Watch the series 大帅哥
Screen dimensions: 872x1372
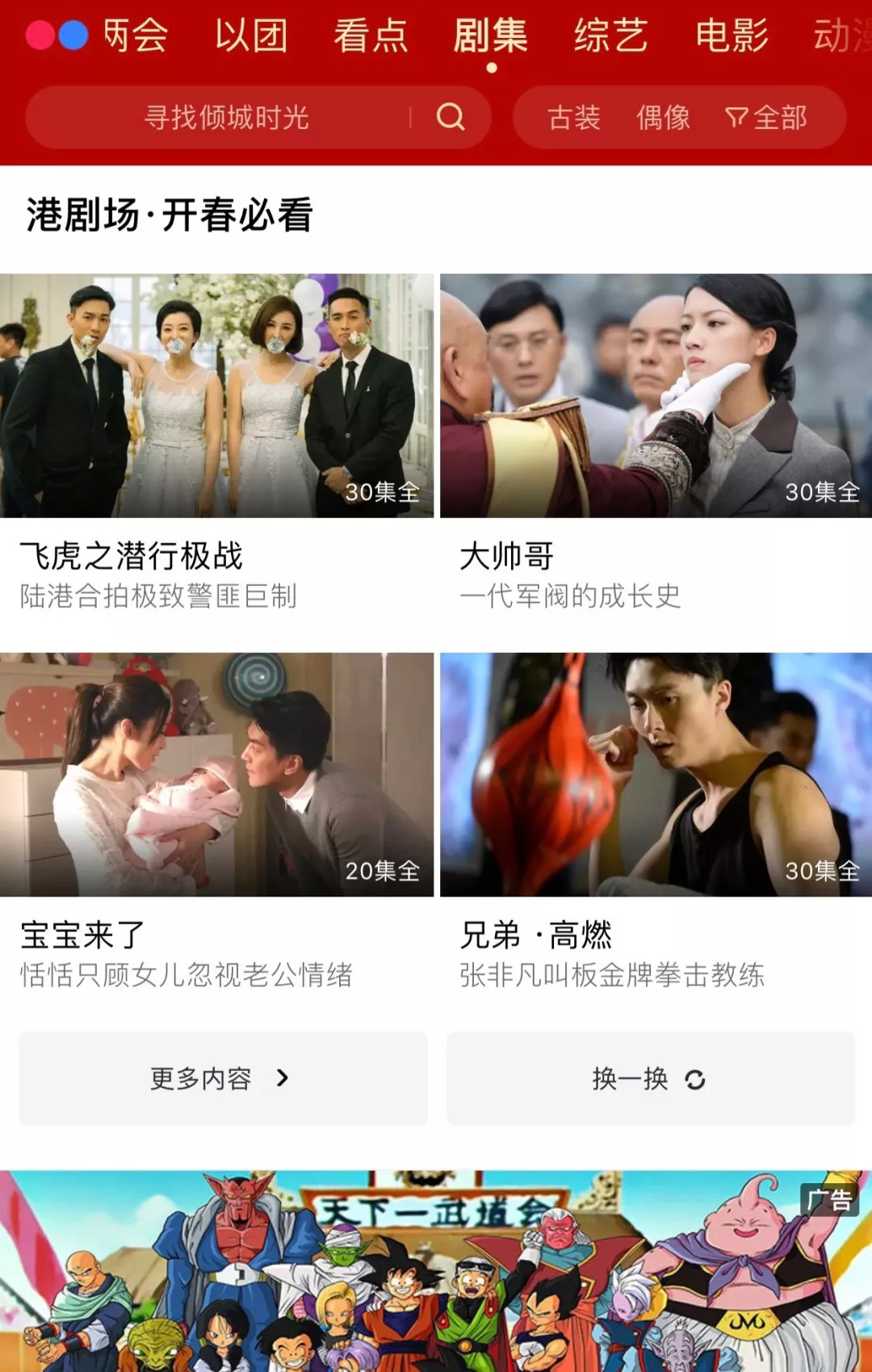coord(656,396)
